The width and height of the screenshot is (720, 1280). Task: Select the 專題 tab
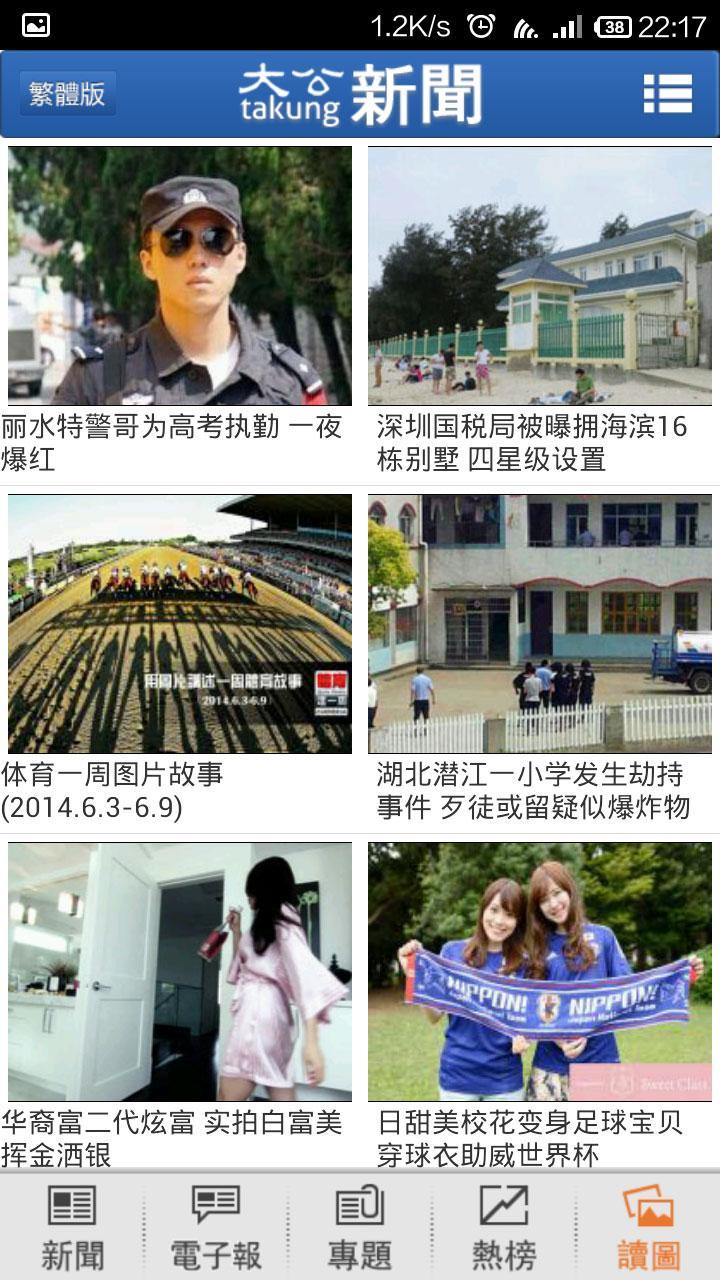[360, 1227]
